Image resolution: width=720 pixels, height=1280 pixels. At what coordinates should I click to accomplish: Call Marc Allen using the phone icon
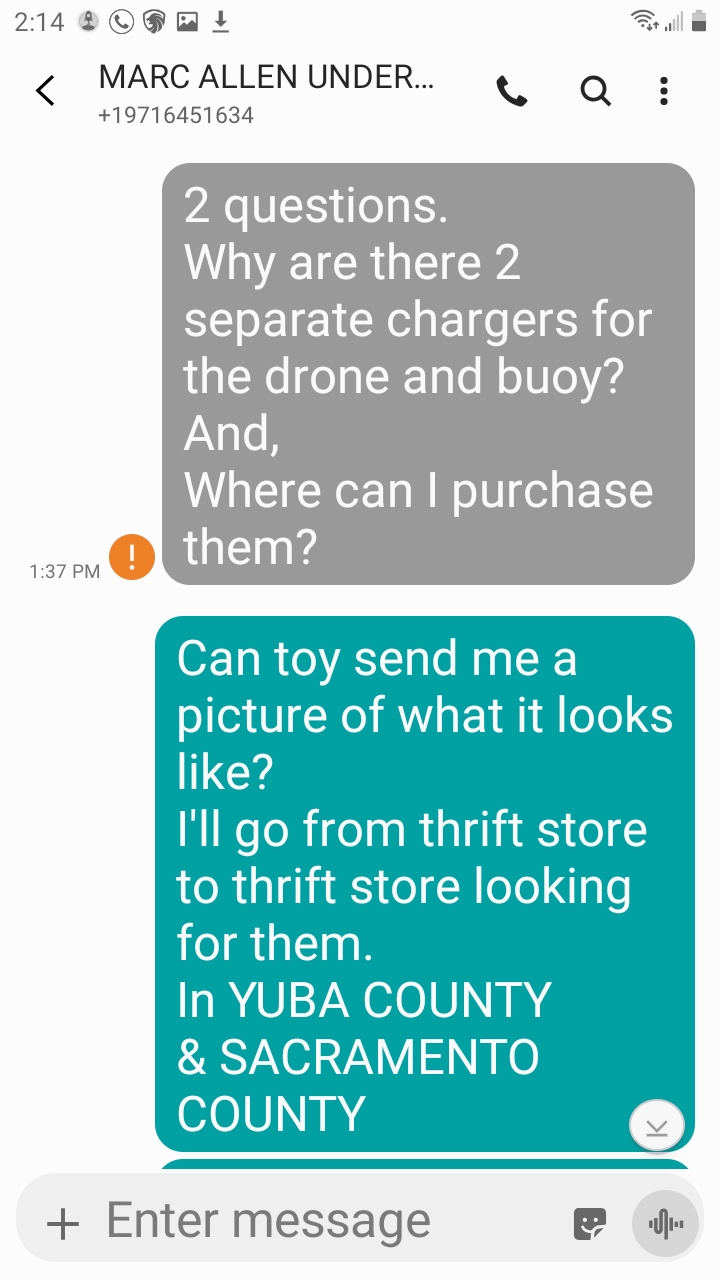tap(512, 92)
